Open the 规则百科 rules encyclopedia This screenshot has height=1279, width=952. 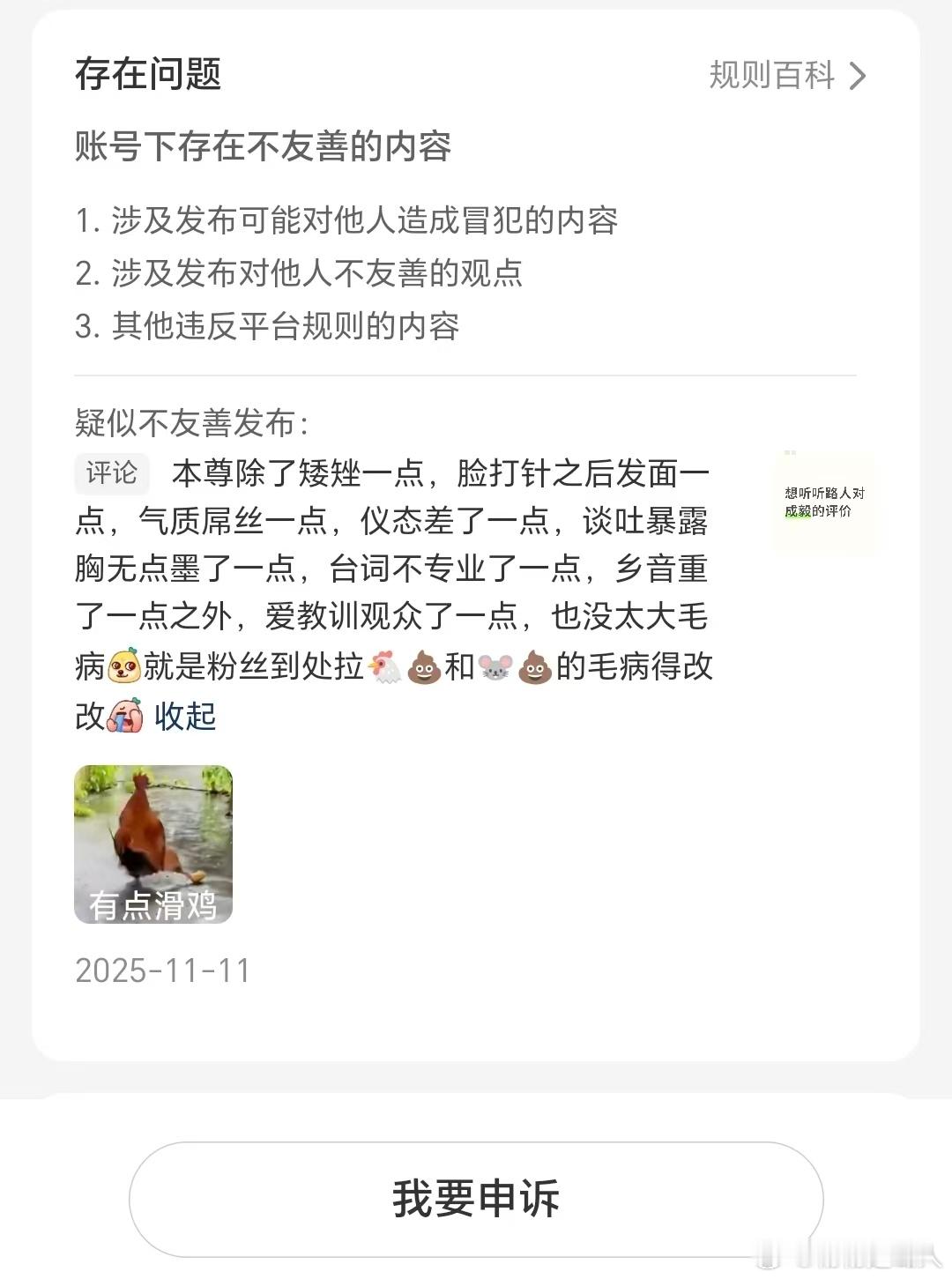pos(770,76)
